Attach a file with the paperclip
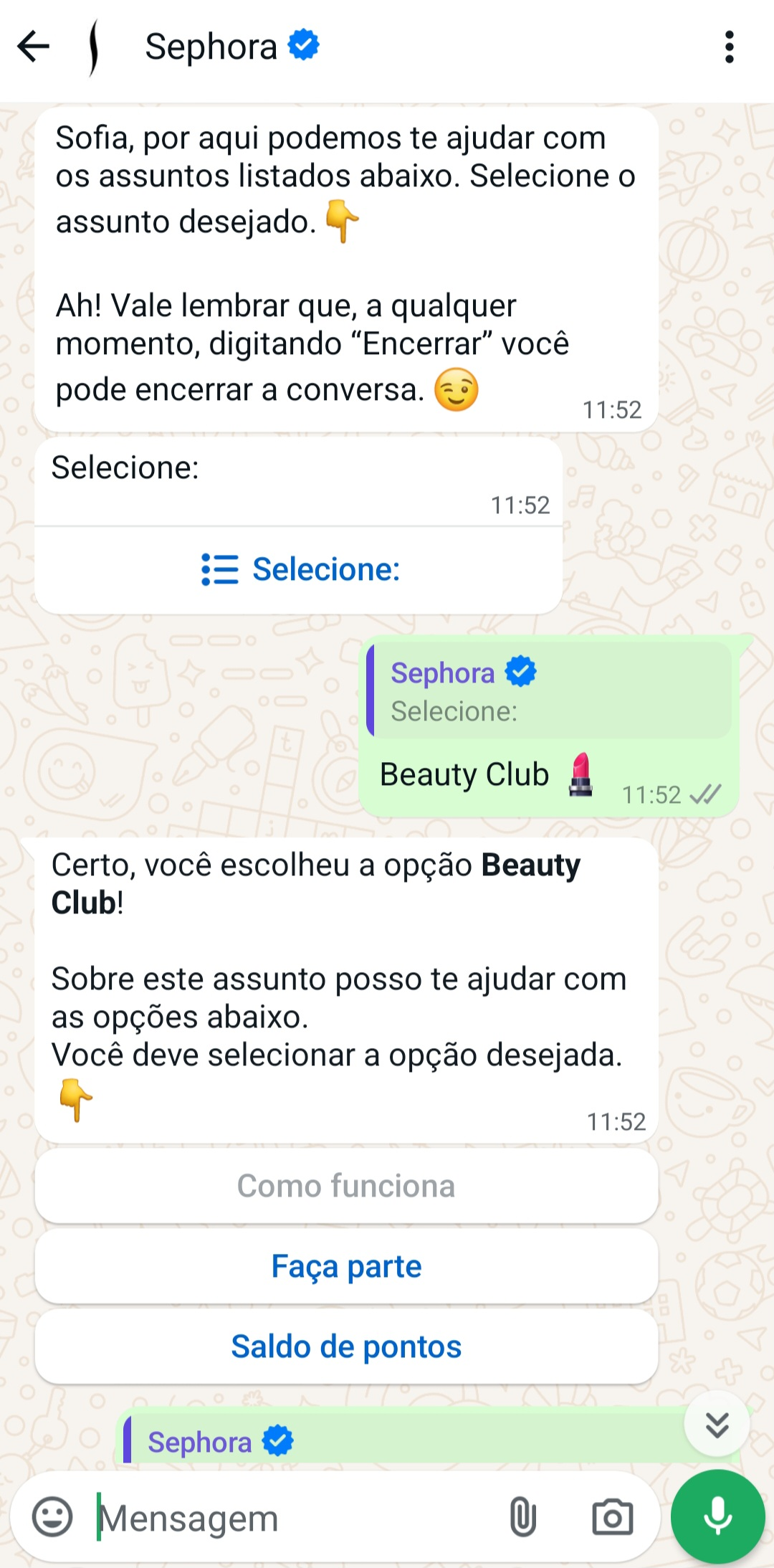 tap(523, 1517)
